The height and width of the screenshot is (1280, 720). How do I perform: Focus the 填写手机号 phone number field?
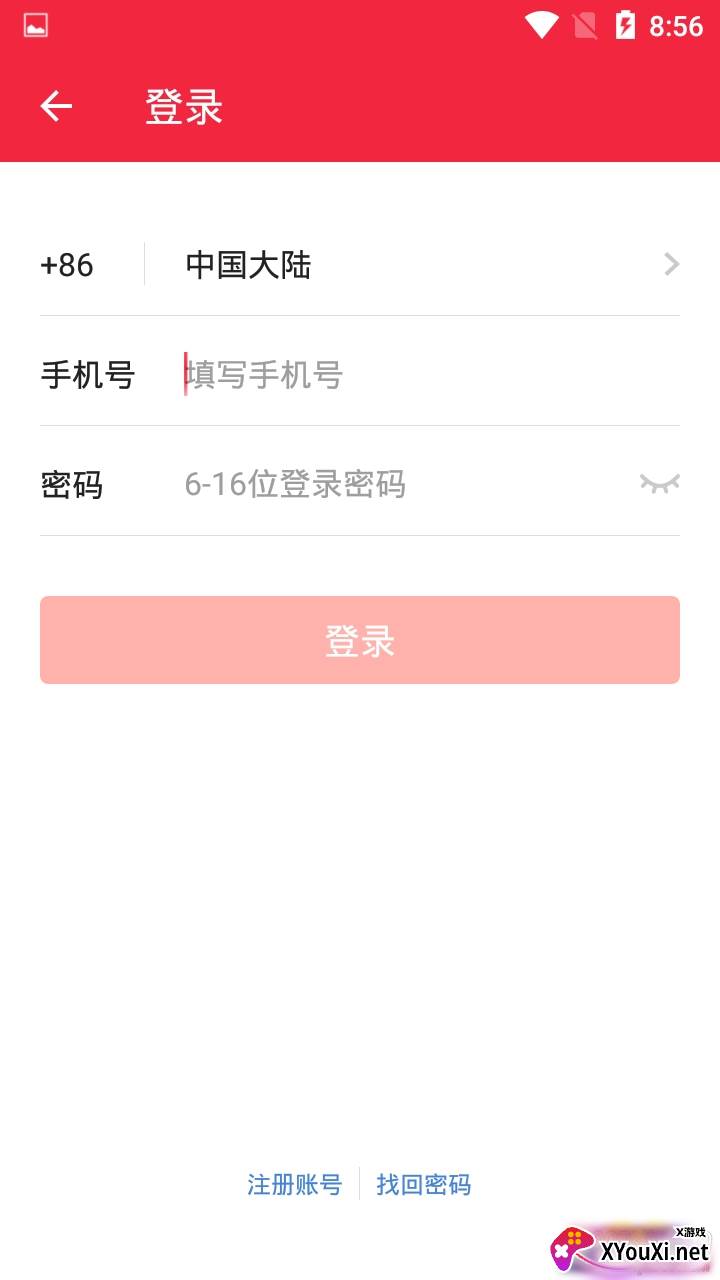[x=400, y=375]
